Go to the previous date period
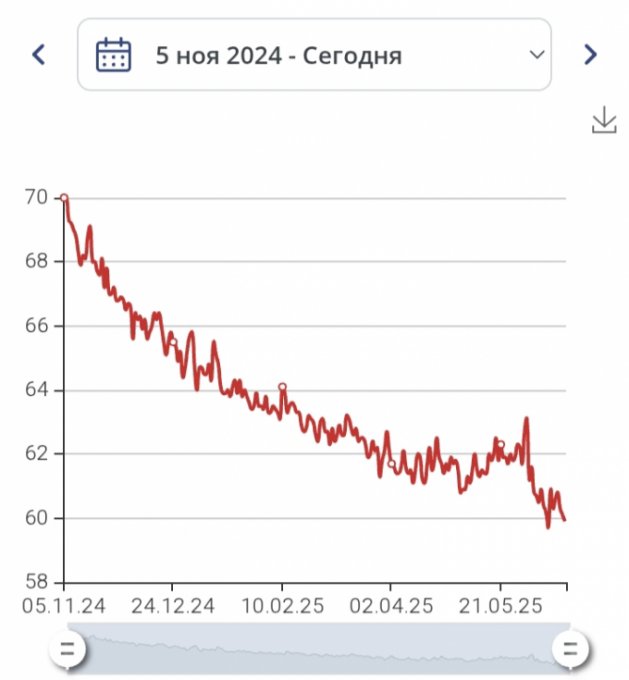Screen dimensions: 629x680 [39, 54]
